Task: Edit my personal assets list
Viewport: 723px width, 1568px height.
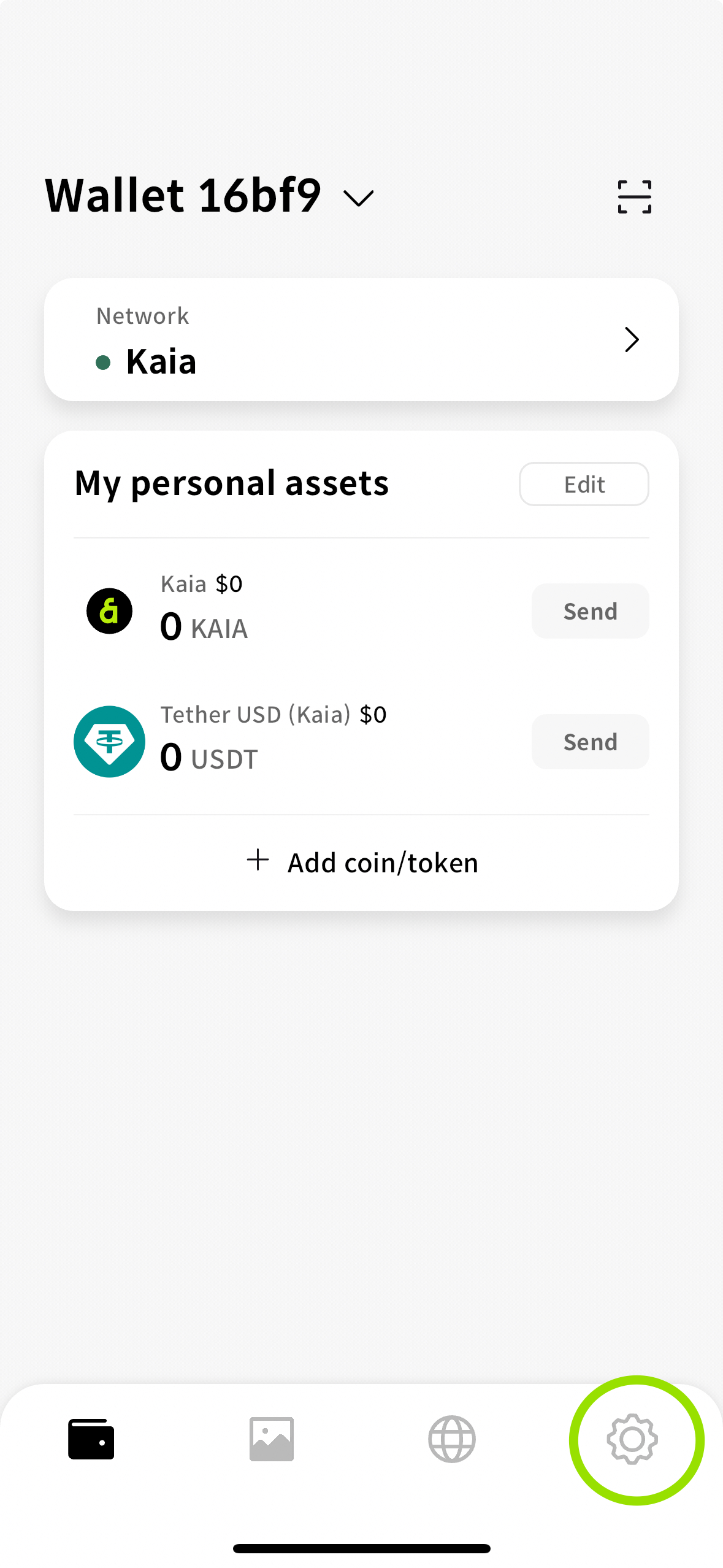Action: 584,484
